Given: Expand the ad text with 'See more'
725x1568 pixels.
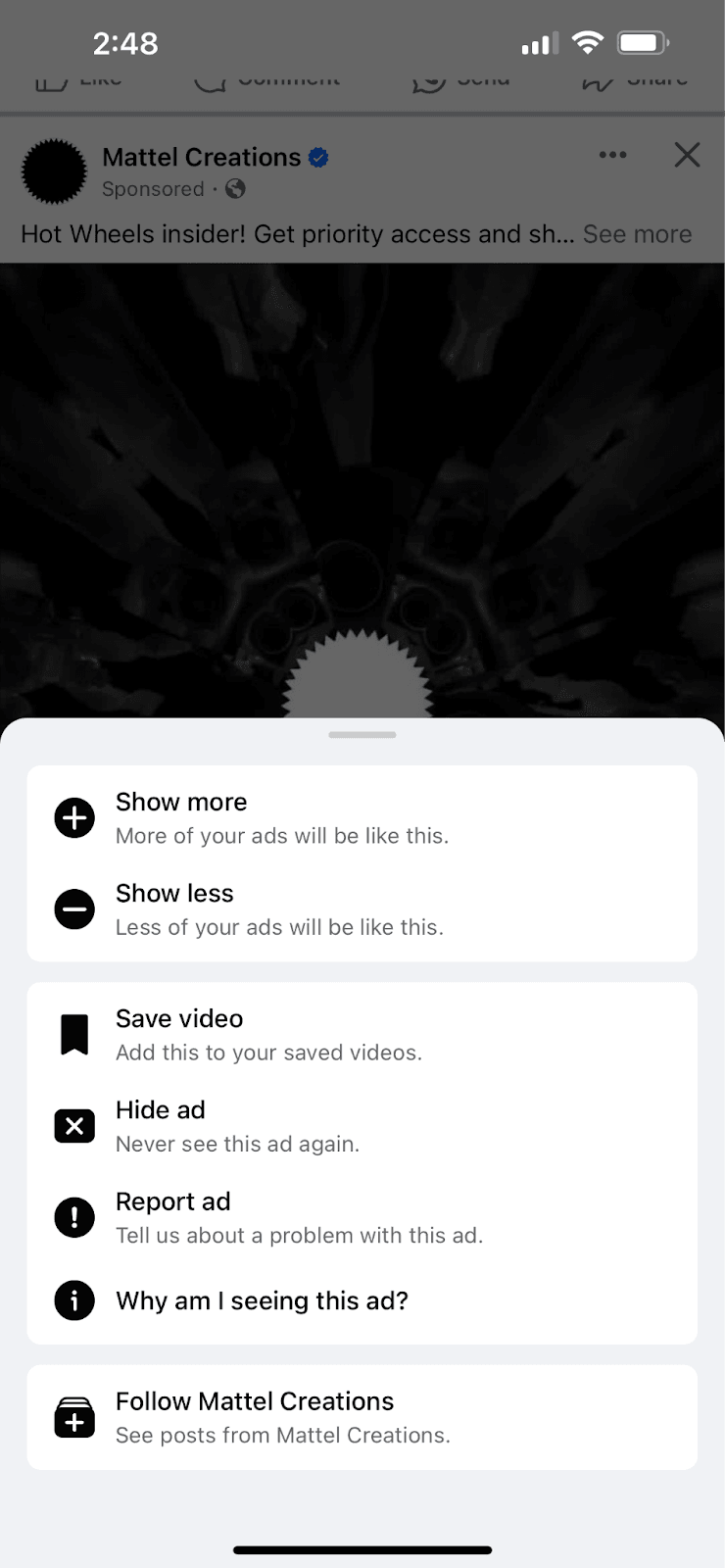Looking at the screenshot, I should (637, 234).
